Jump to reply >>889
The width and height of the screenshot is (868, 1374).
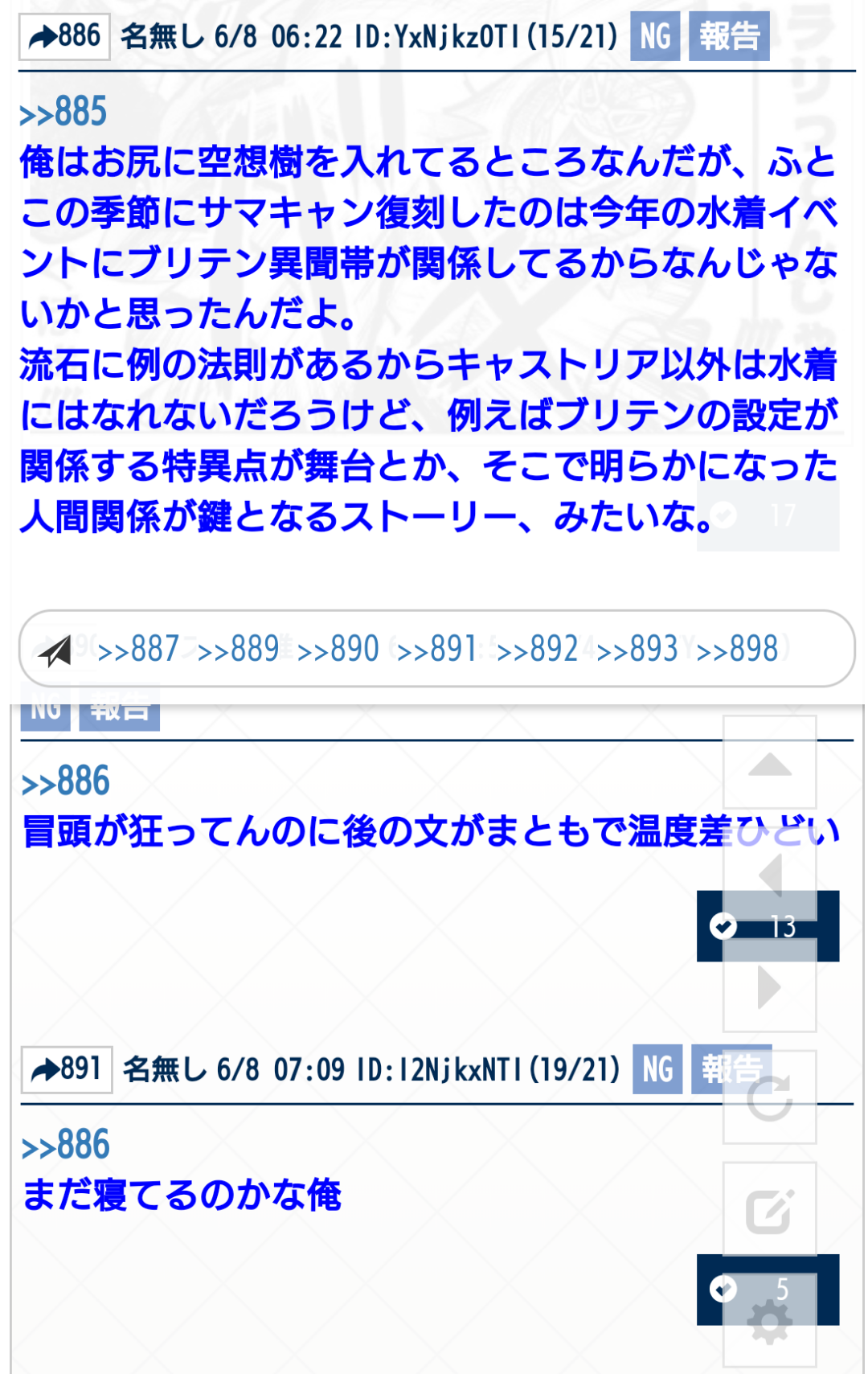[238, 649]
